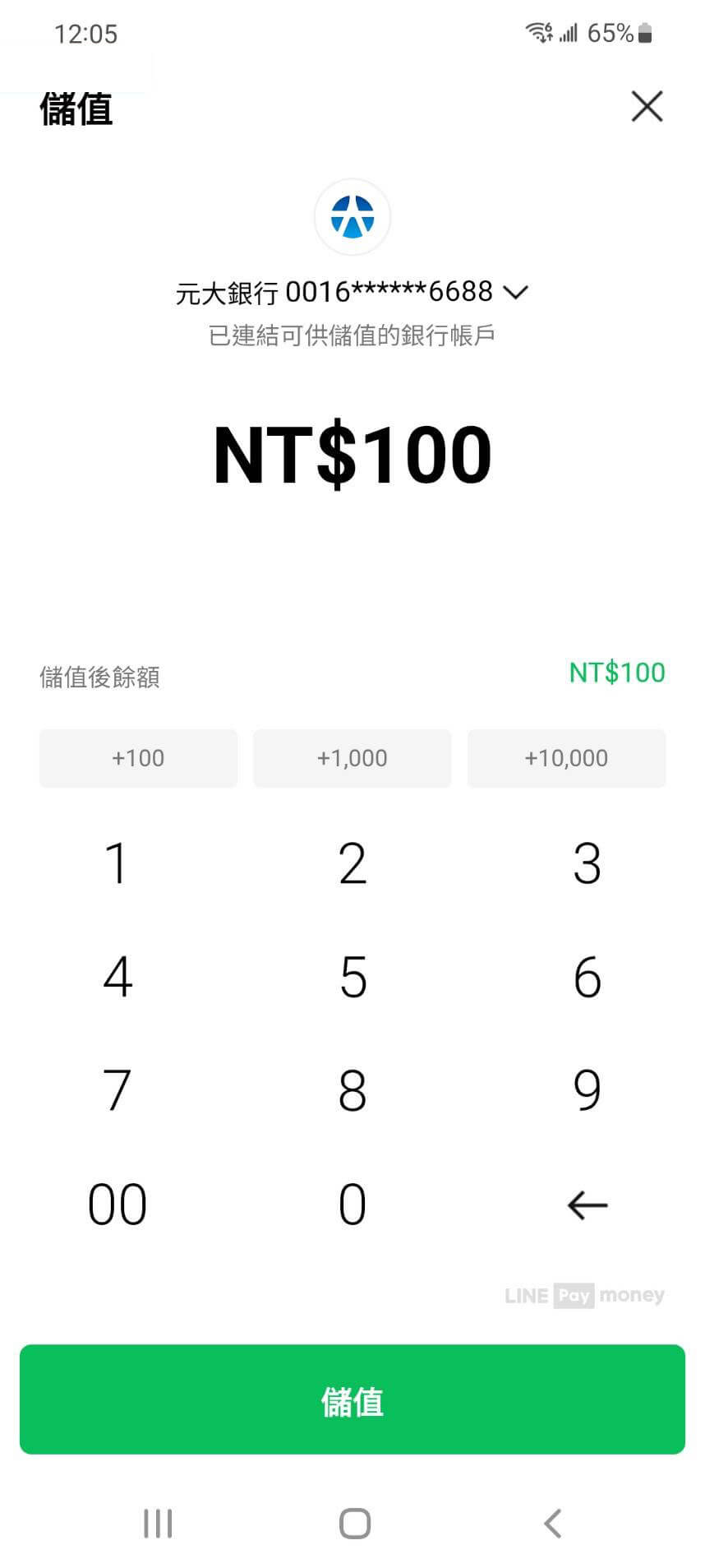Enter digit 8 on the keypad
This screenshot has width=705, height=1568.
352,1091
